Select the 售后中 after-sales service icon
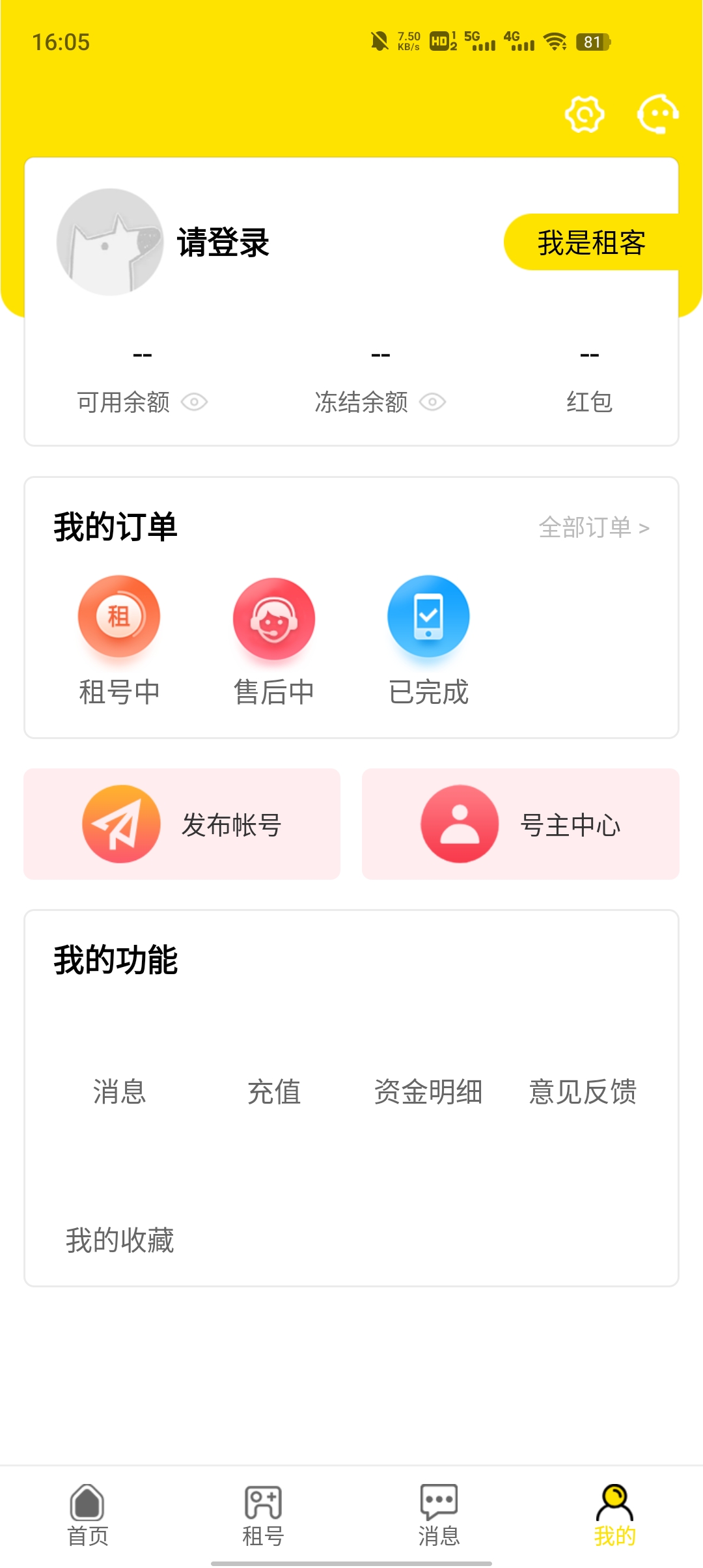Image resolution: width=703 pixels, height=1568 pixels. pyautogui.click(x=273, y=616)
